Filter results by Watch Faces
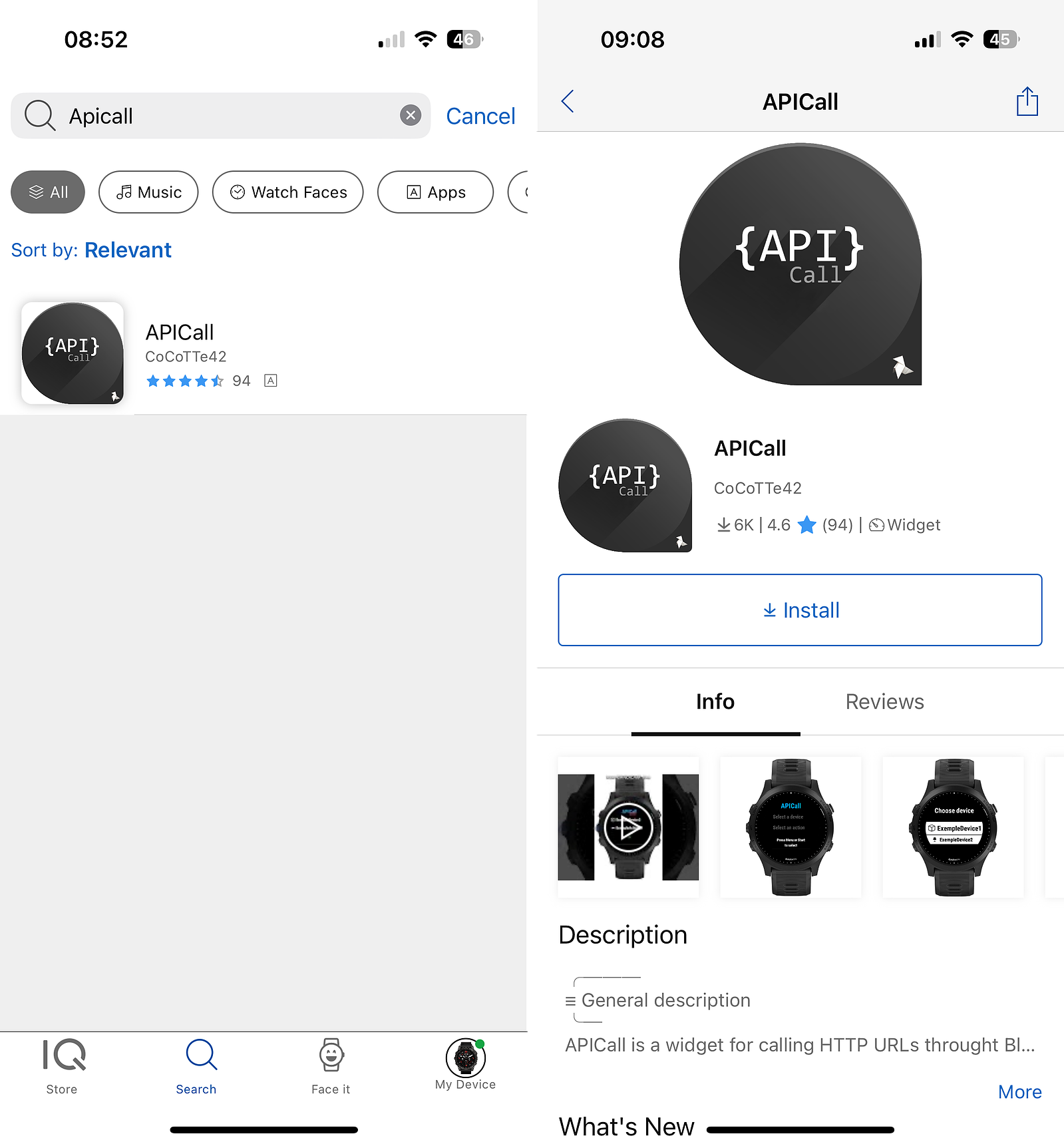 287,192
